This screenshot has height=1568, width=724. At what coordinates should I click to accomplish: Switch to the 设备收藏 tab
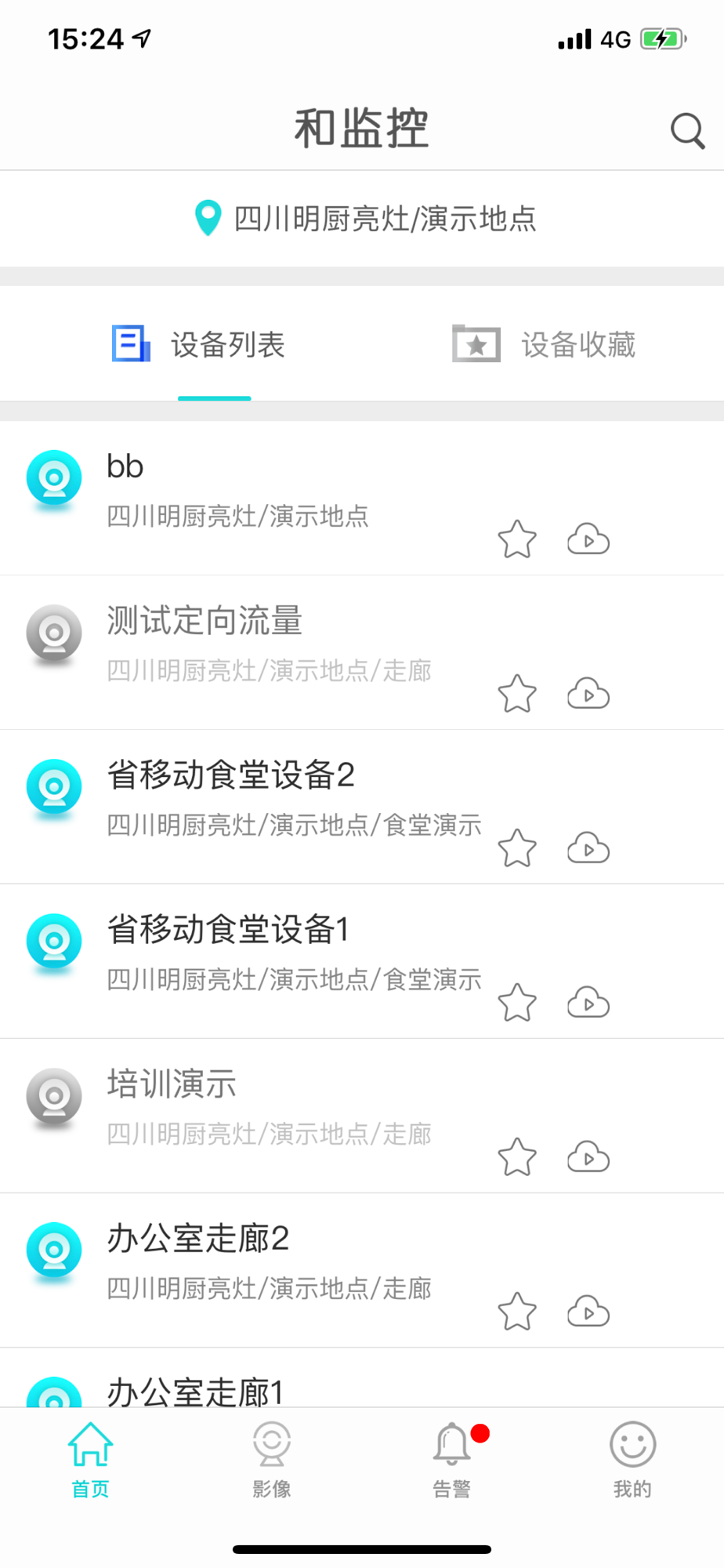click(x=544, y=344)
